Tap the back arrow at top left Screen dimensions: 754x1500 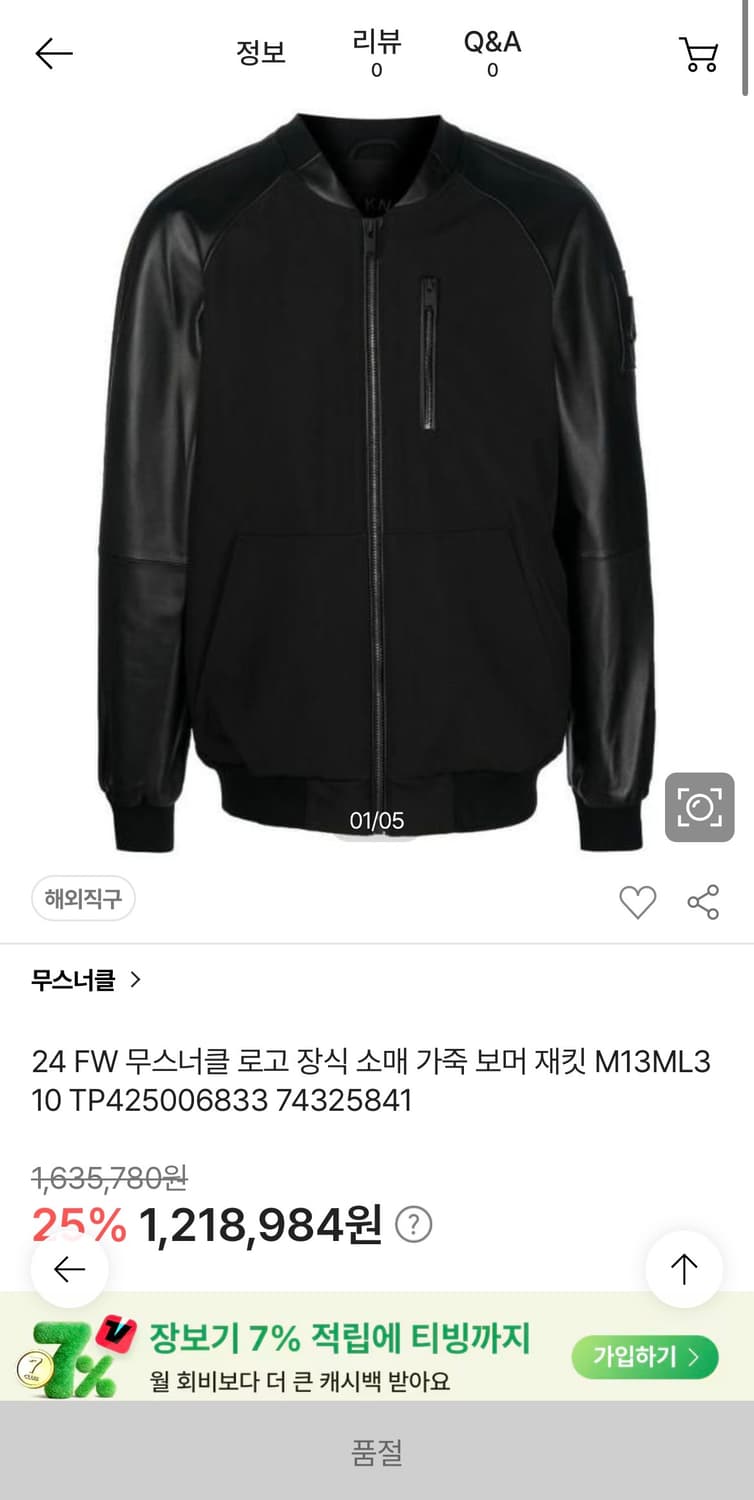click(x=54, y=53)
